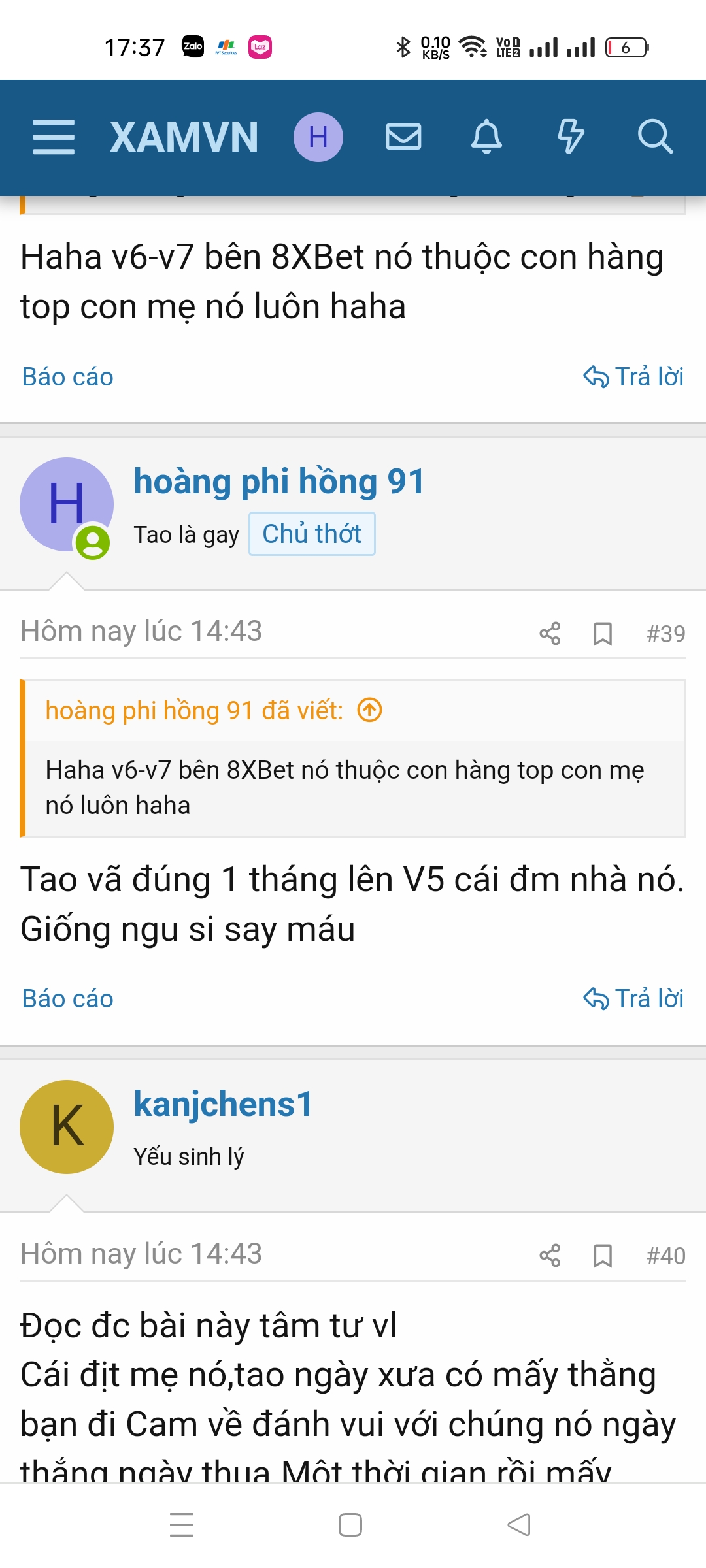
Task: Open the account avatar menu in header
Action: coord(318,137)
